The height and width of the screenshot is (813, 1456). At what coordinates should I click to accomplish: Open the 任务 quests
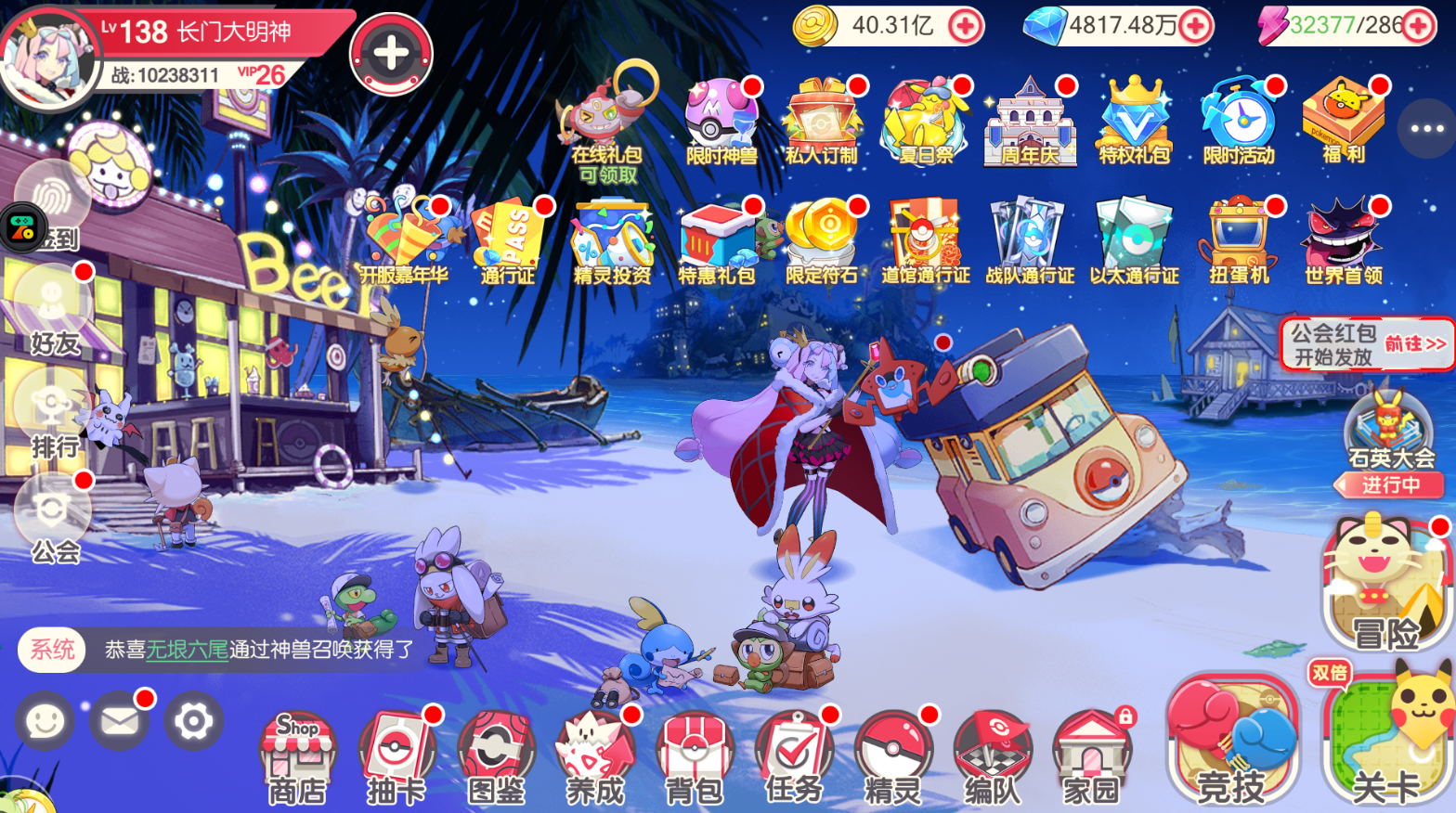793,755
